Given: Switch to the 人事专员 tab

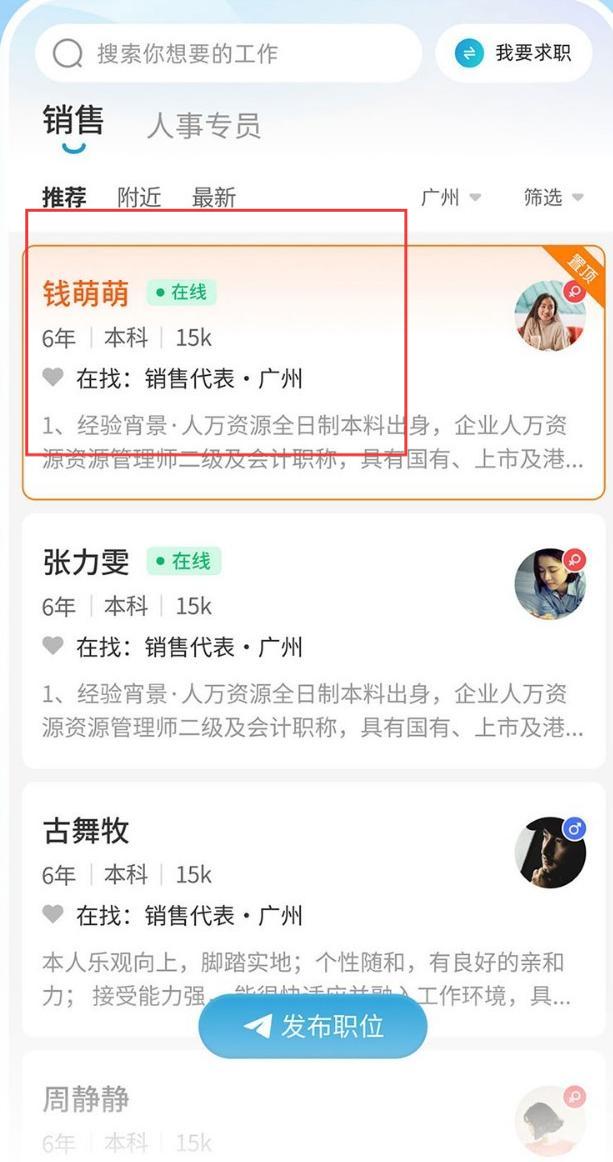Looking at the screenshot, I should 203,126.
